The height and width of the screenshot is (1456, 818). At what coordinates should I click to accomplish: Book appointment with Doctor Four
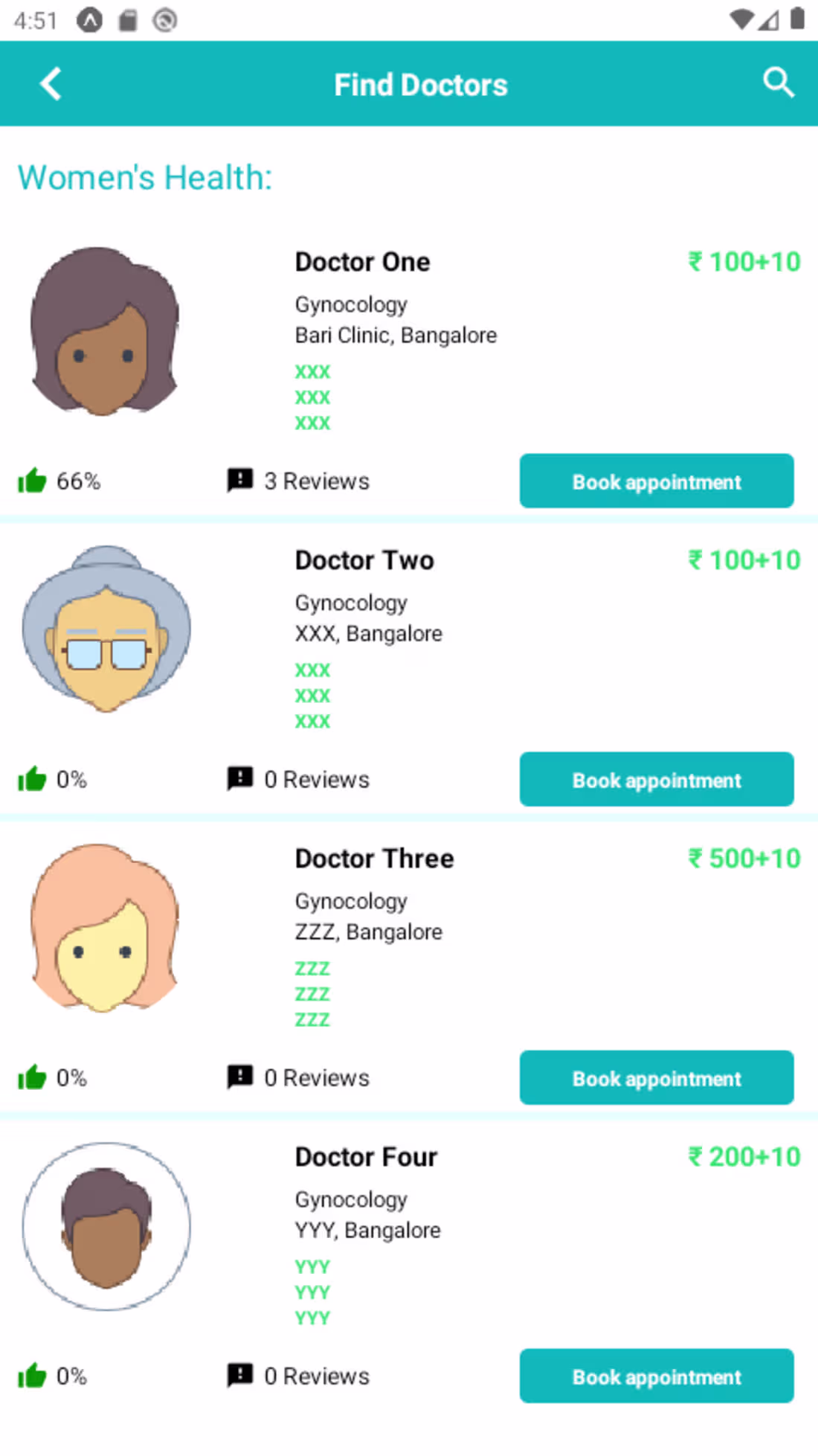[x=656, y=1376]
